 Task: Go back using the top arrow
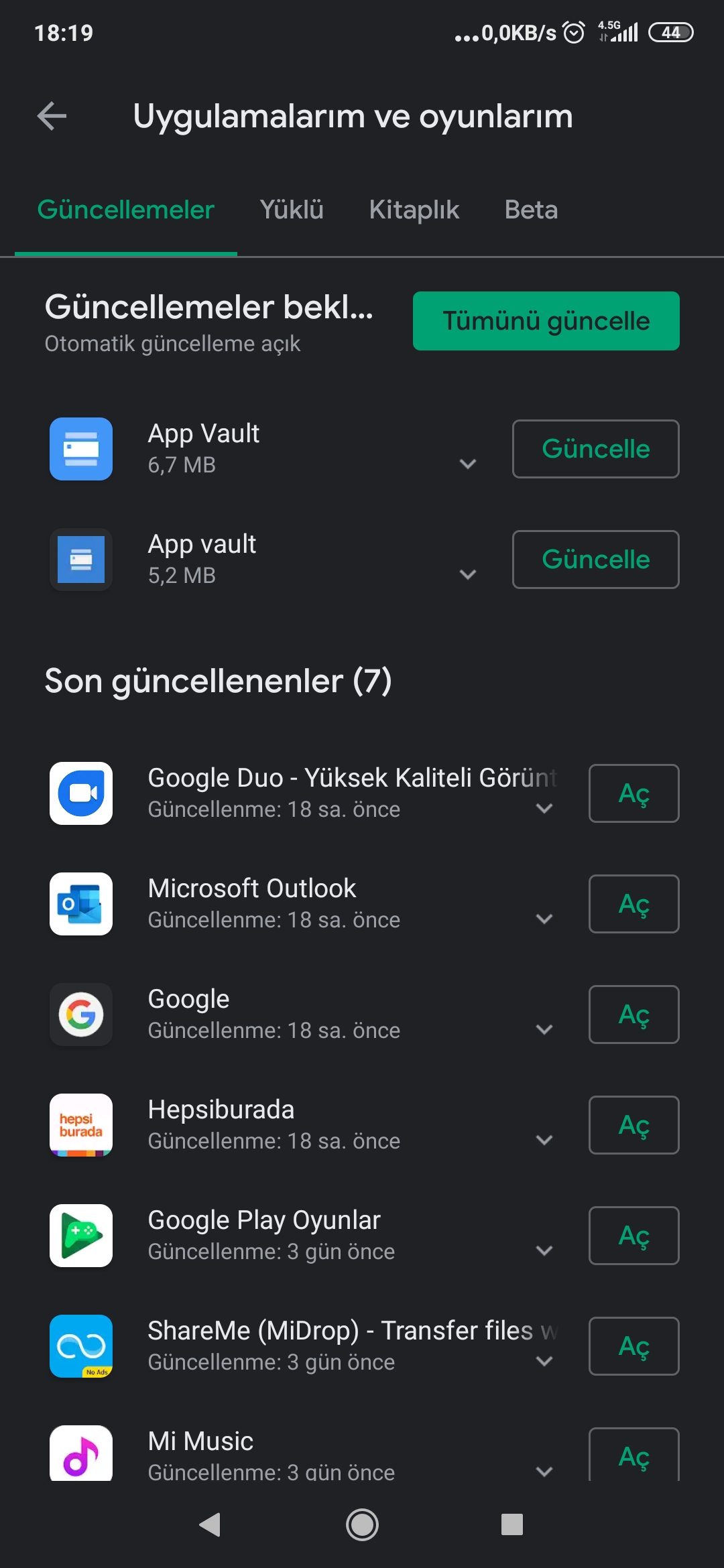(52, 116)
